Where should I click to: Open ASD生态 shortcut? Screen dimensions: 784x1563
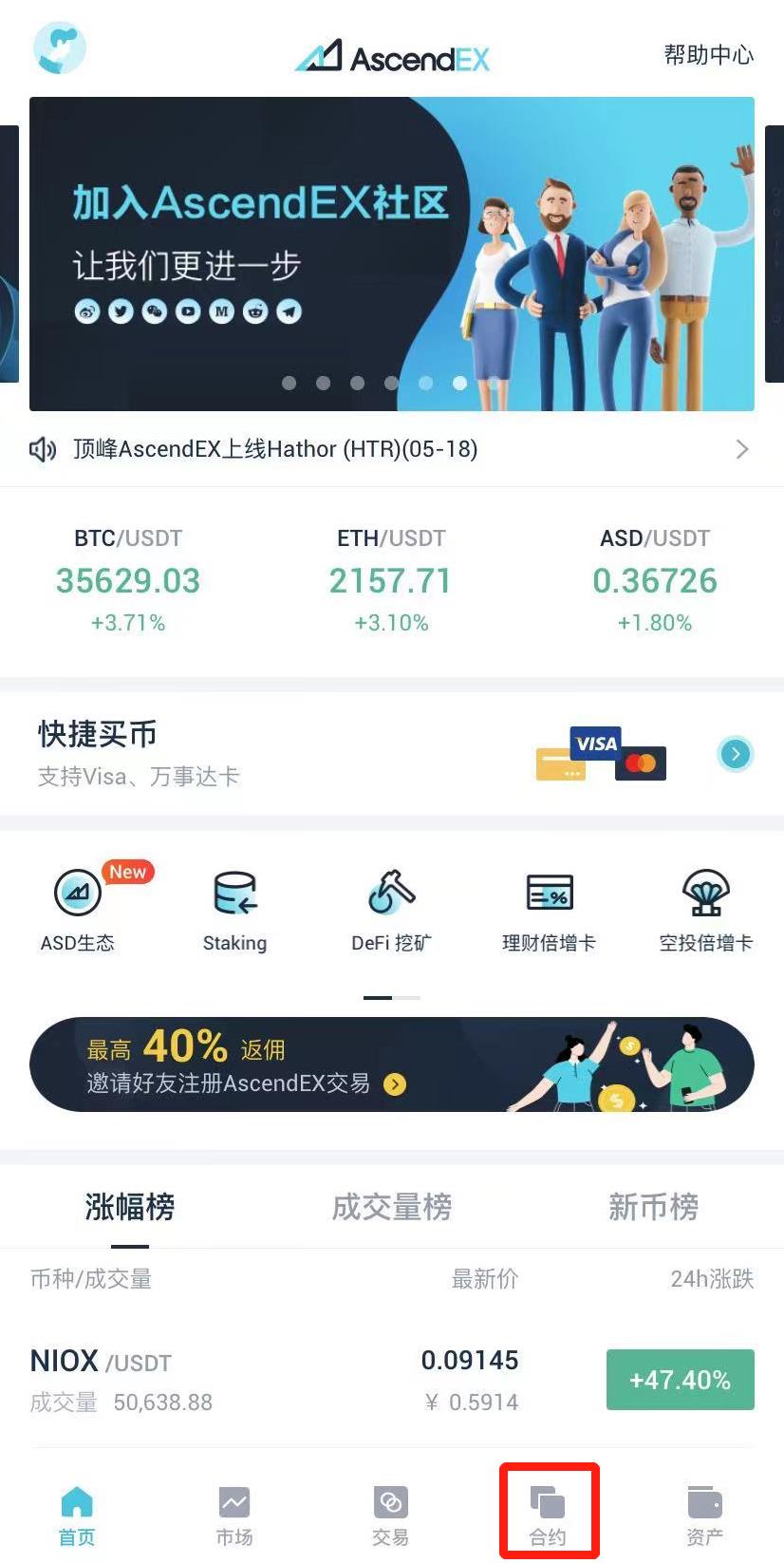tap(78, 909)
